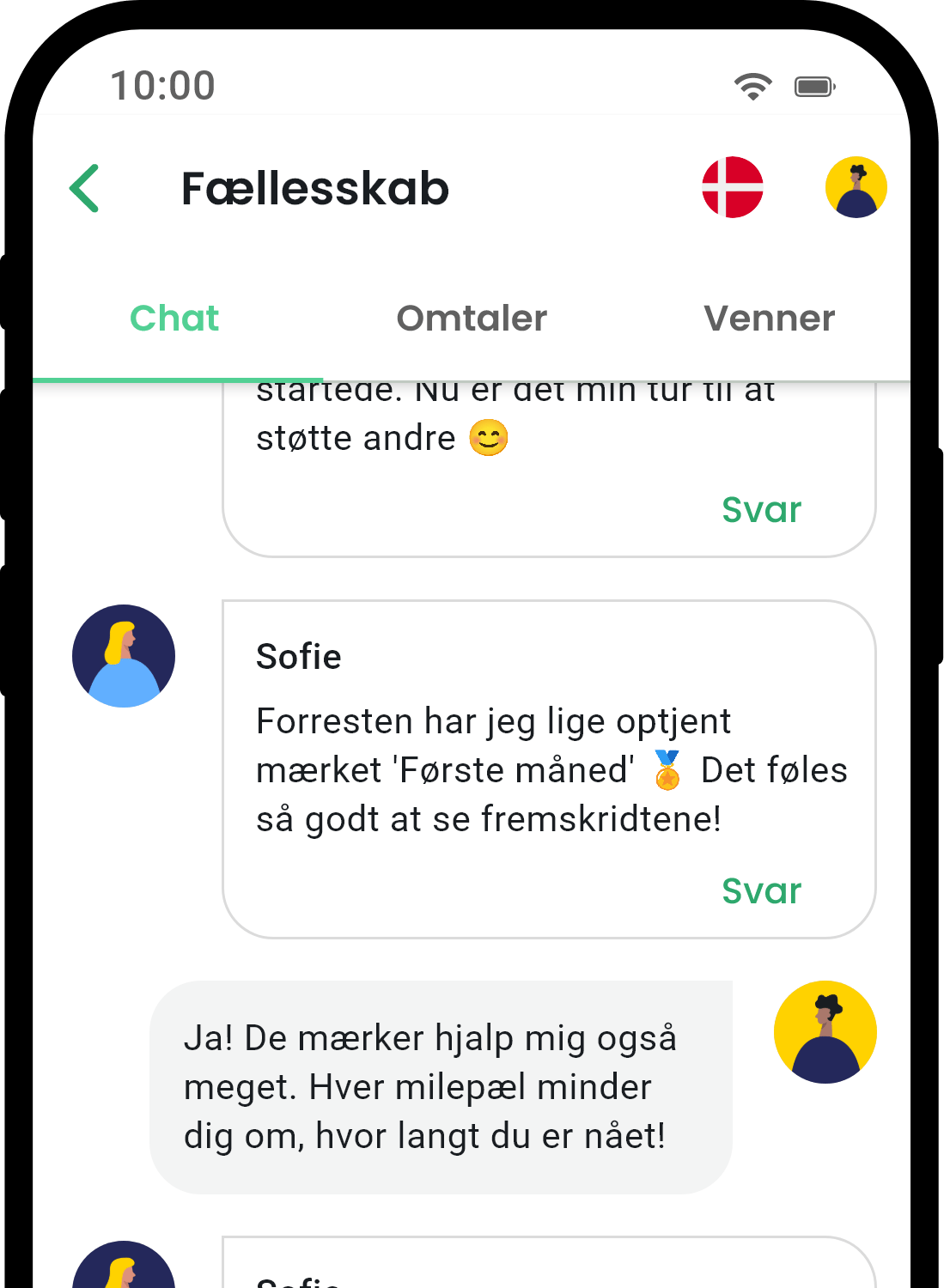
Task: Tap Sofie's name in her message card
Action: coord(299,656)
